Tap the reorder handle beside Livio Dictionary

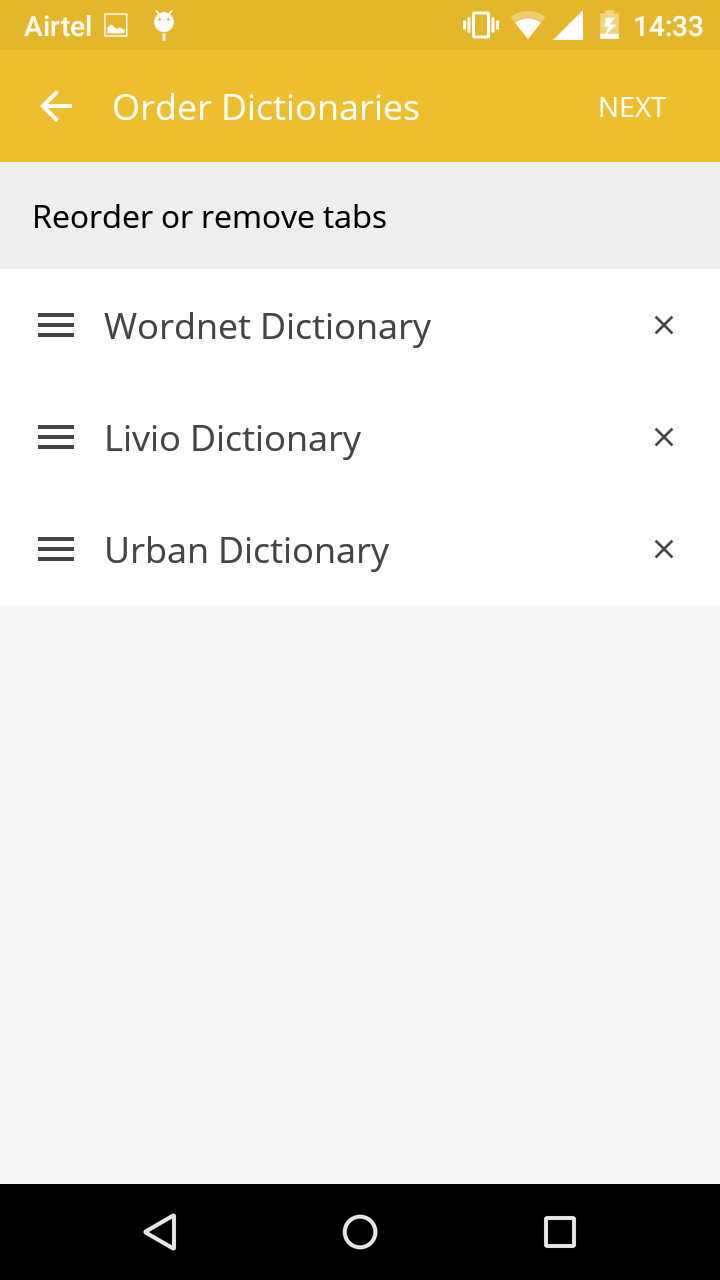pyautogui.click(x=56, y=437)
